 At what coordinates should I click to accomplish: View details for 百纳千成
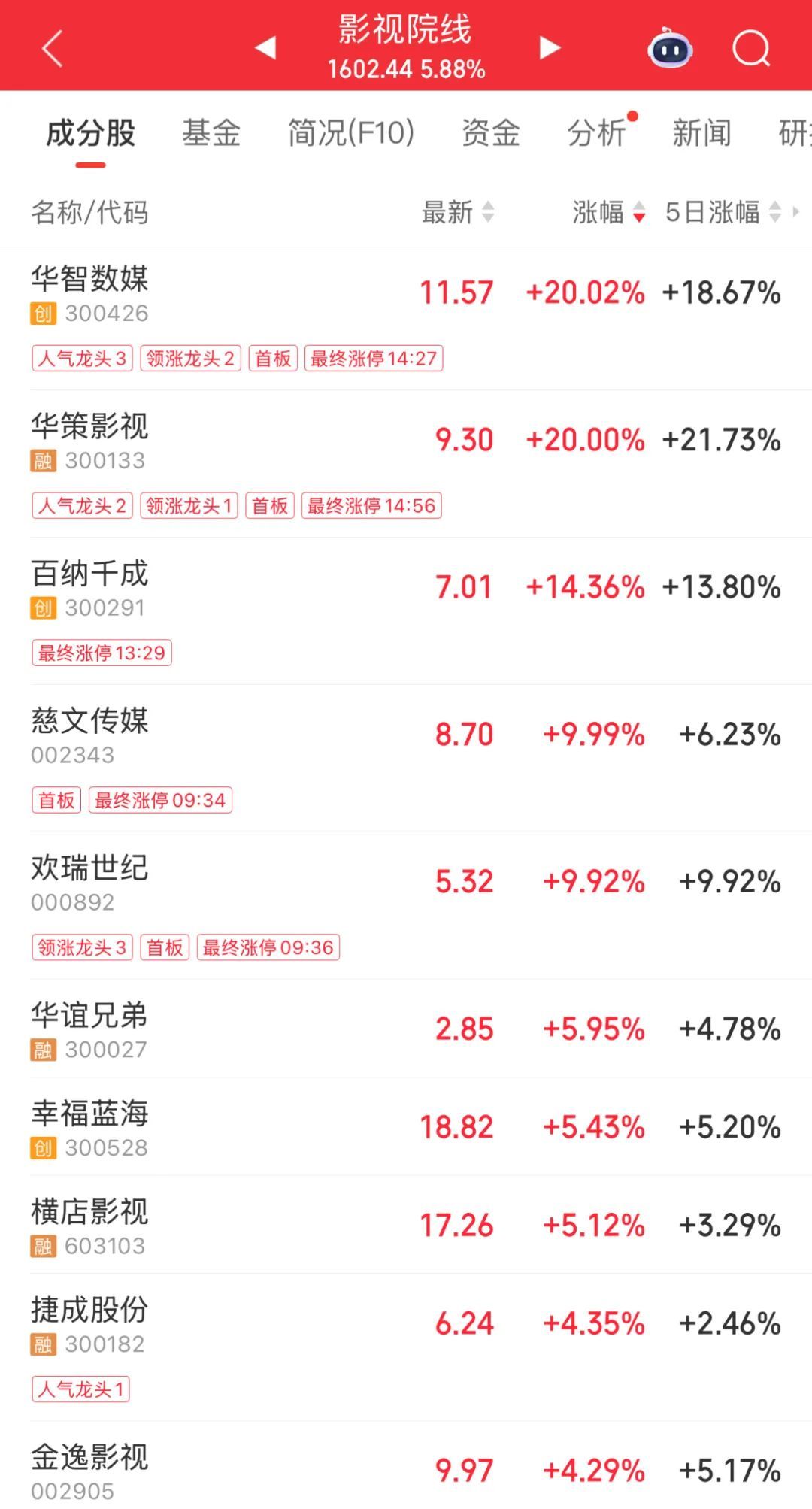[406, 611]
